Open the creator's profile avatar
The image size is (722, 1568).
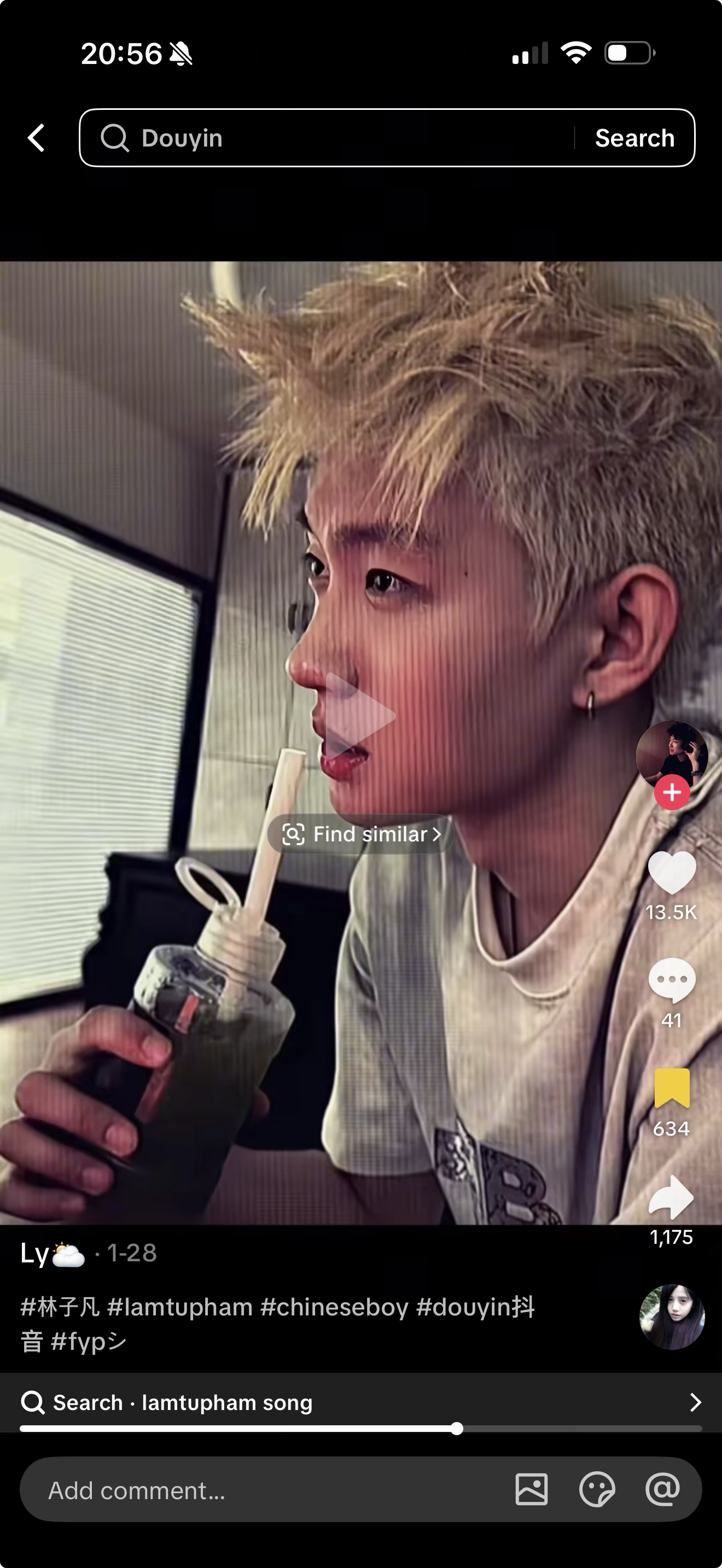672,755
